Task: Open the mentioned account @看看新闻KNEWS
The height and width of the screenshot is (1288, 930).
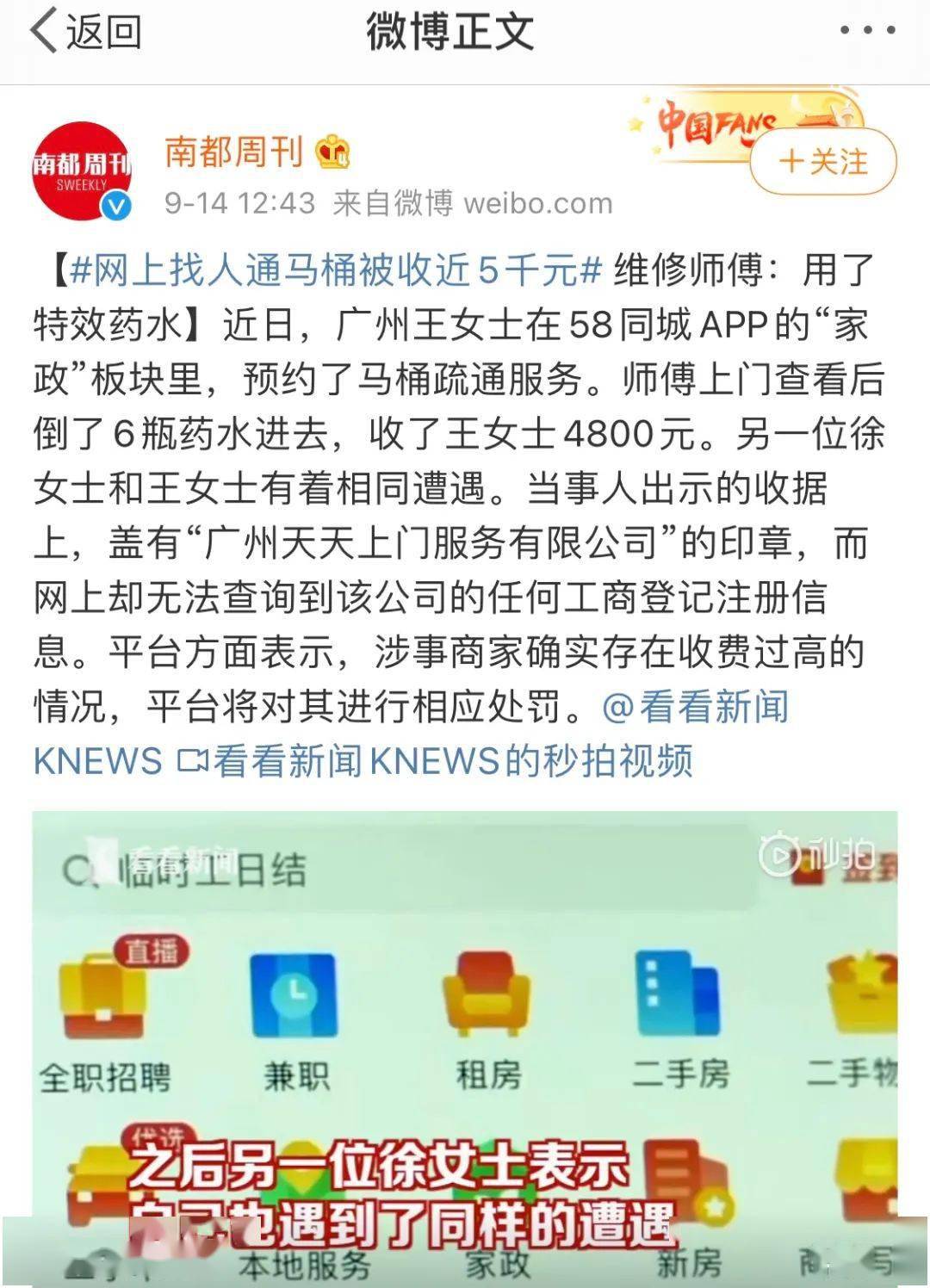Action: (x=696, y=709)
